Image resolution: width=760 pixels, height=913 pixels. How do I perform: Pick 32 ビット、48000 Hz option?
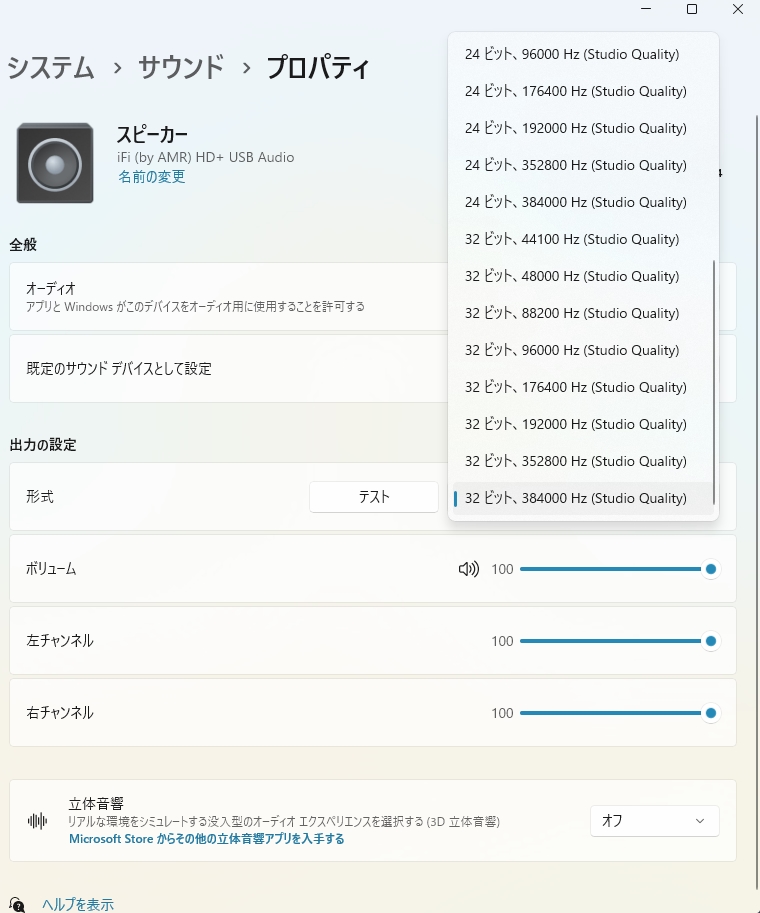[x=572, y=276]
